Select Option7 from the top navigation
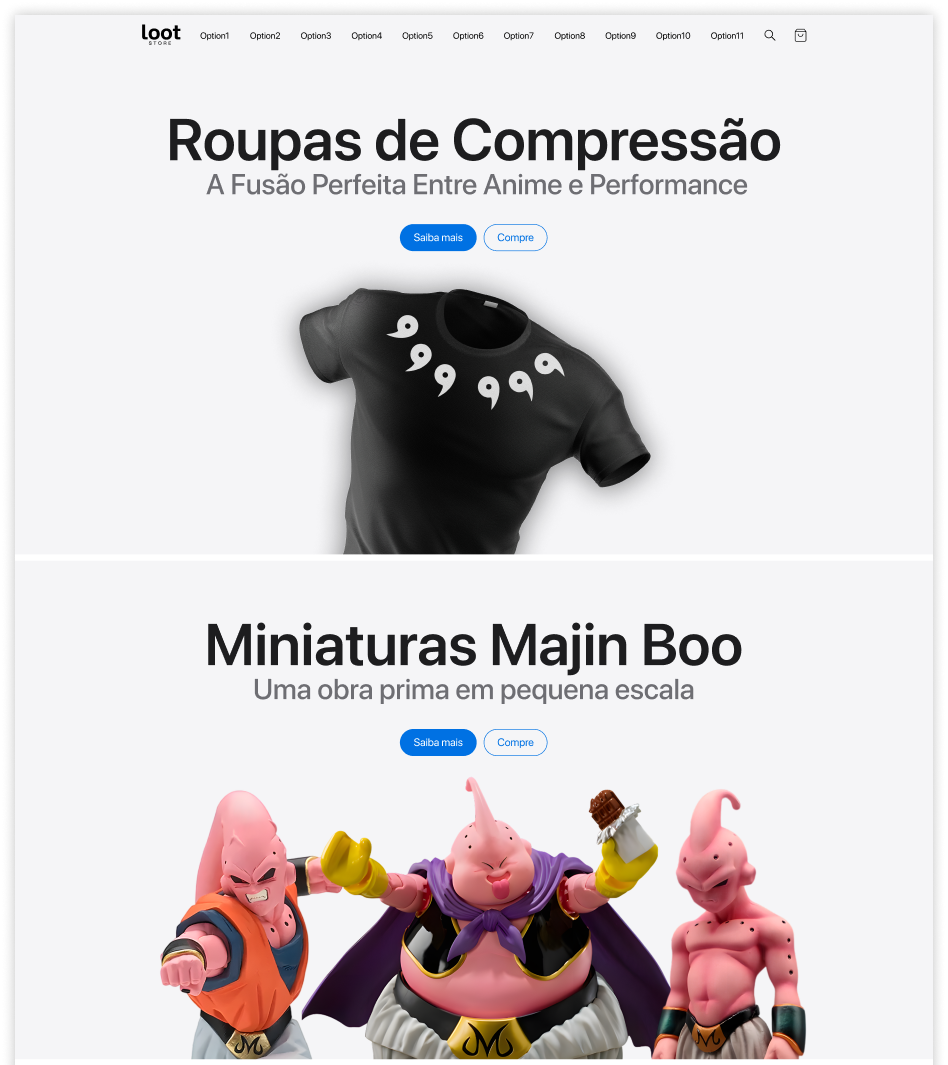 point(518,36)
